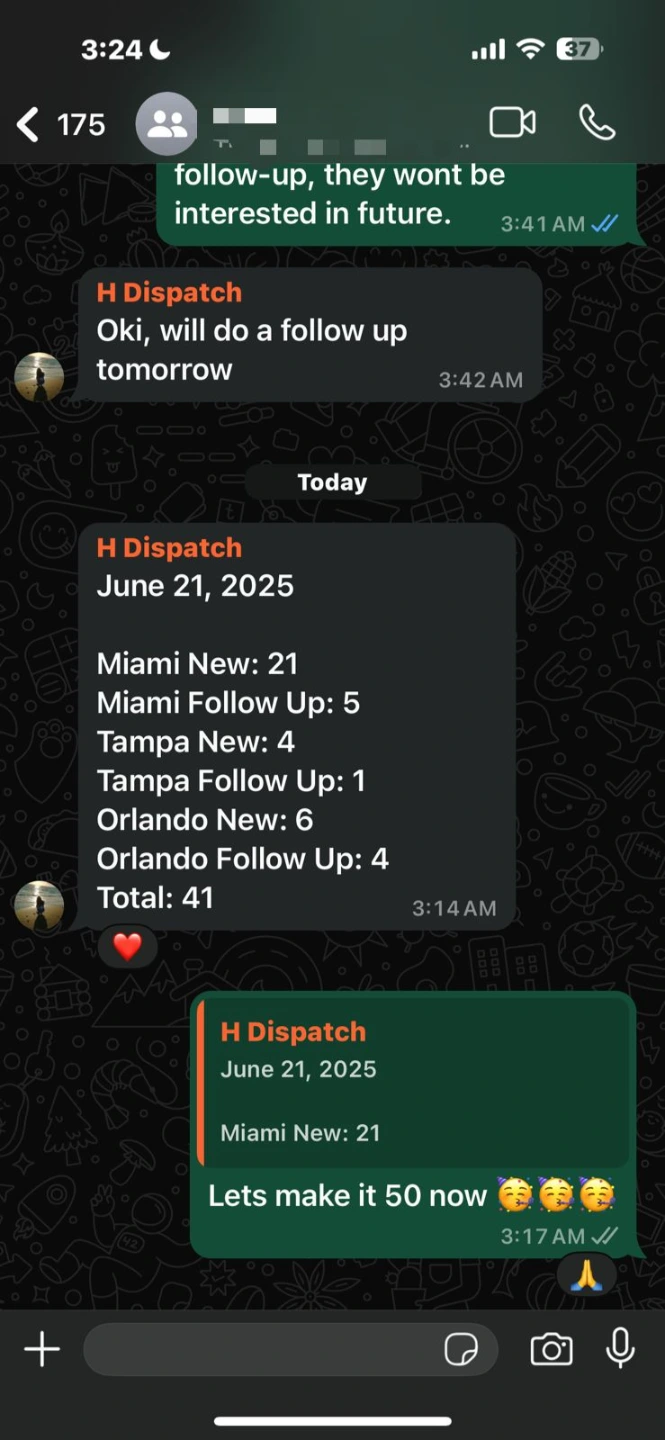Screen dimensions: 665x1440
Task: Go back to the chats list
Action: (30, 124)
